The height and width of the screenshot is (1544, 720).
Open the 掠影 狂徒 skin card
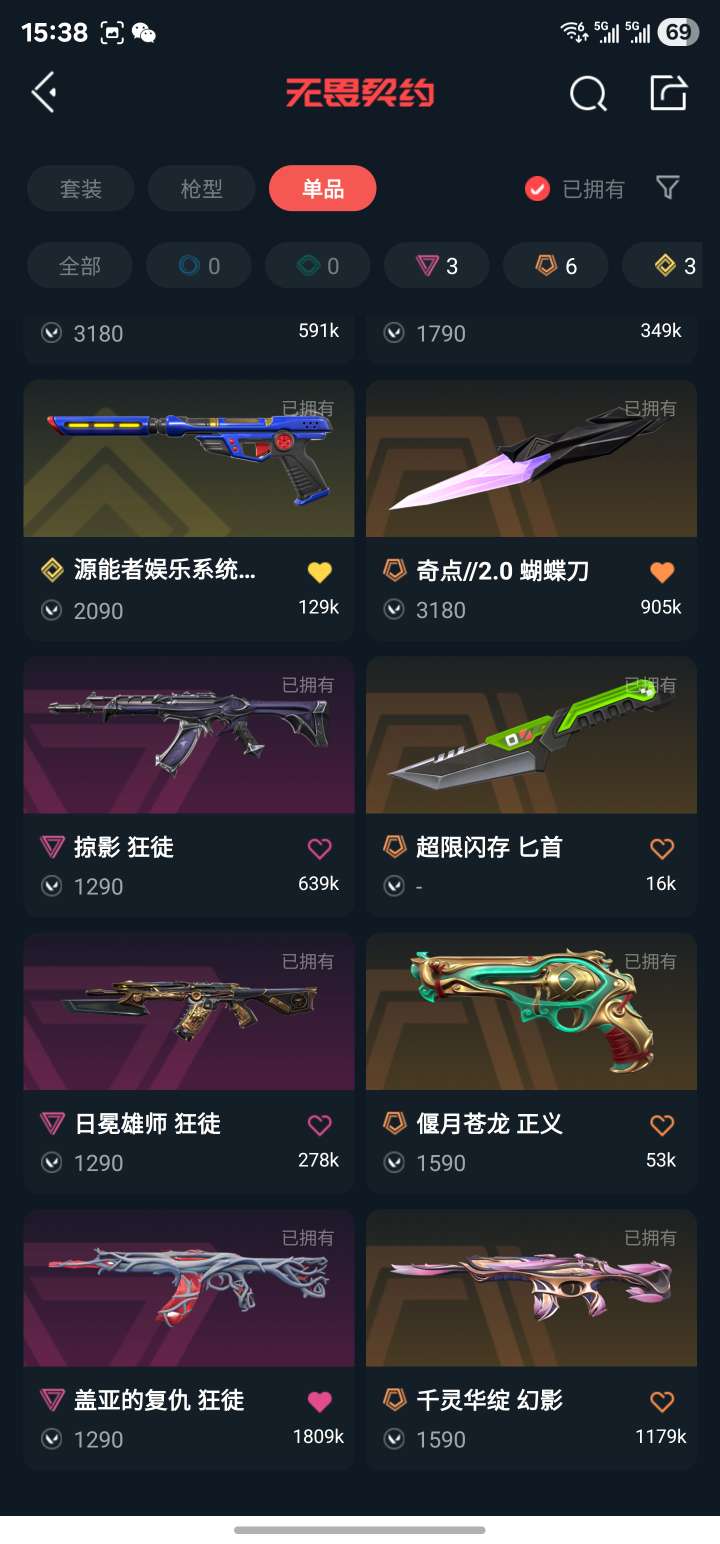coord(188,736)
